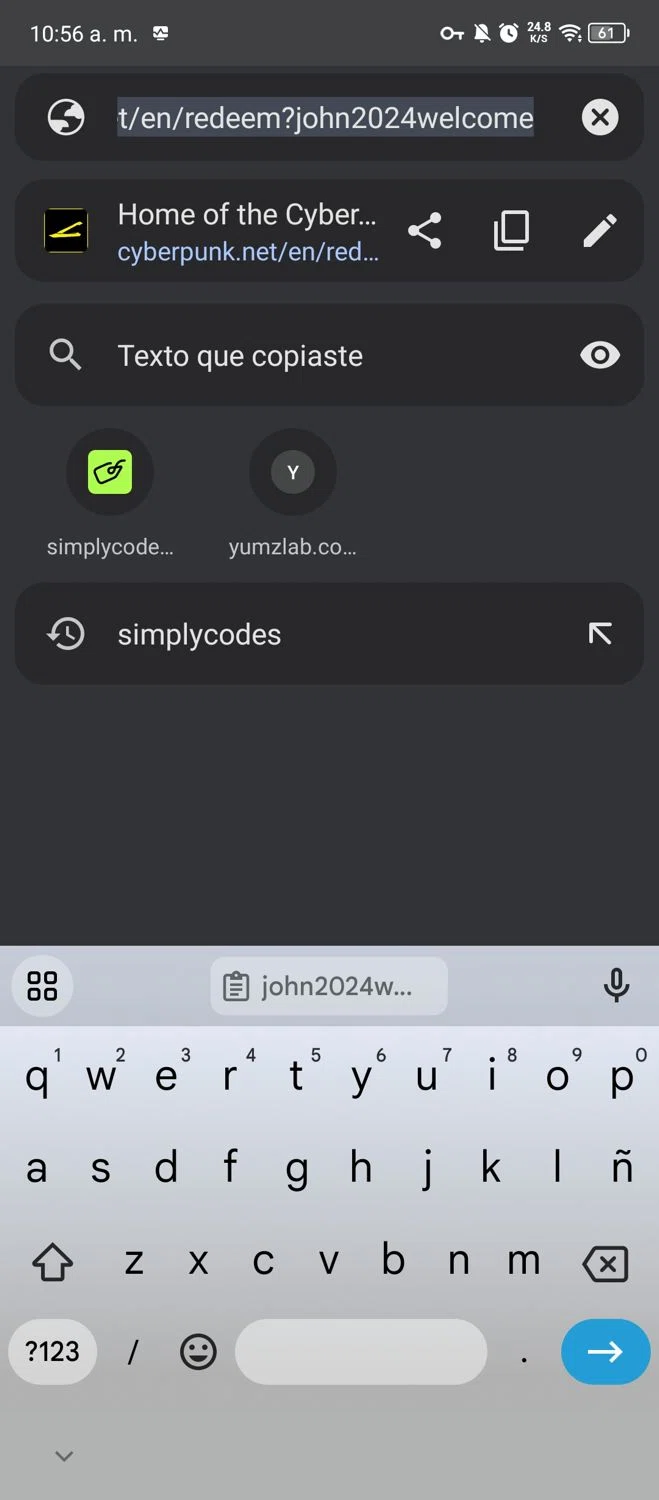Screen dimensions: 659x1500
Task: Open the emoji keyboard
Action: tap(198, 1353)
